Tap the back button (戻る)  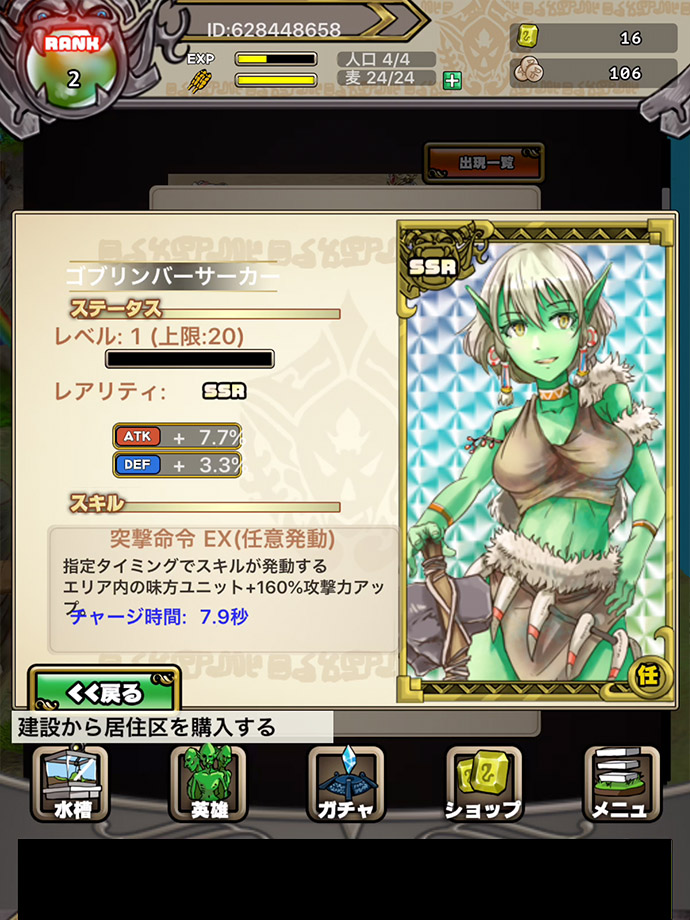(104, 691)
